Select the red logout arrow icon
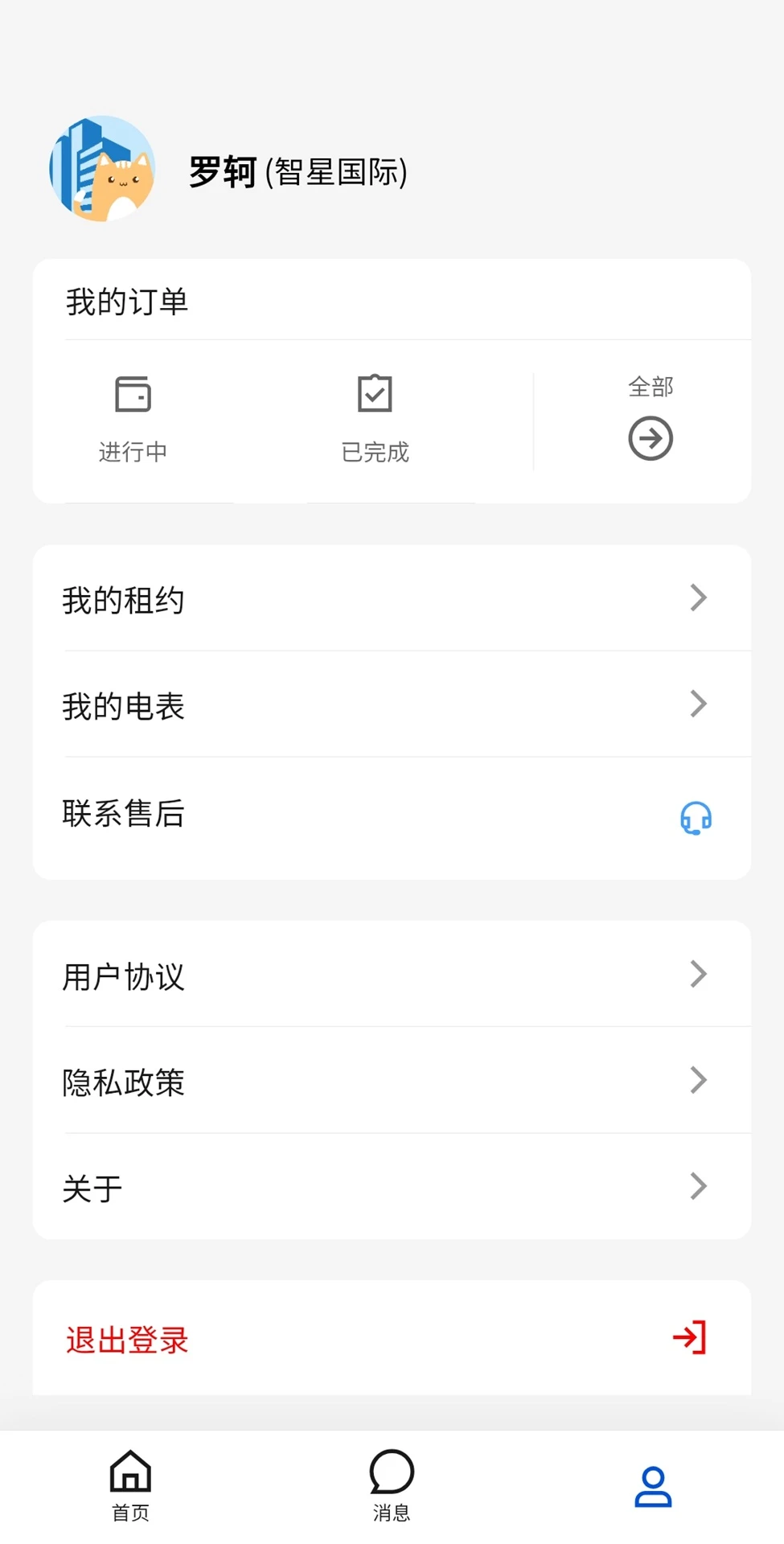784x1544 pixels. click(688, 1337)
